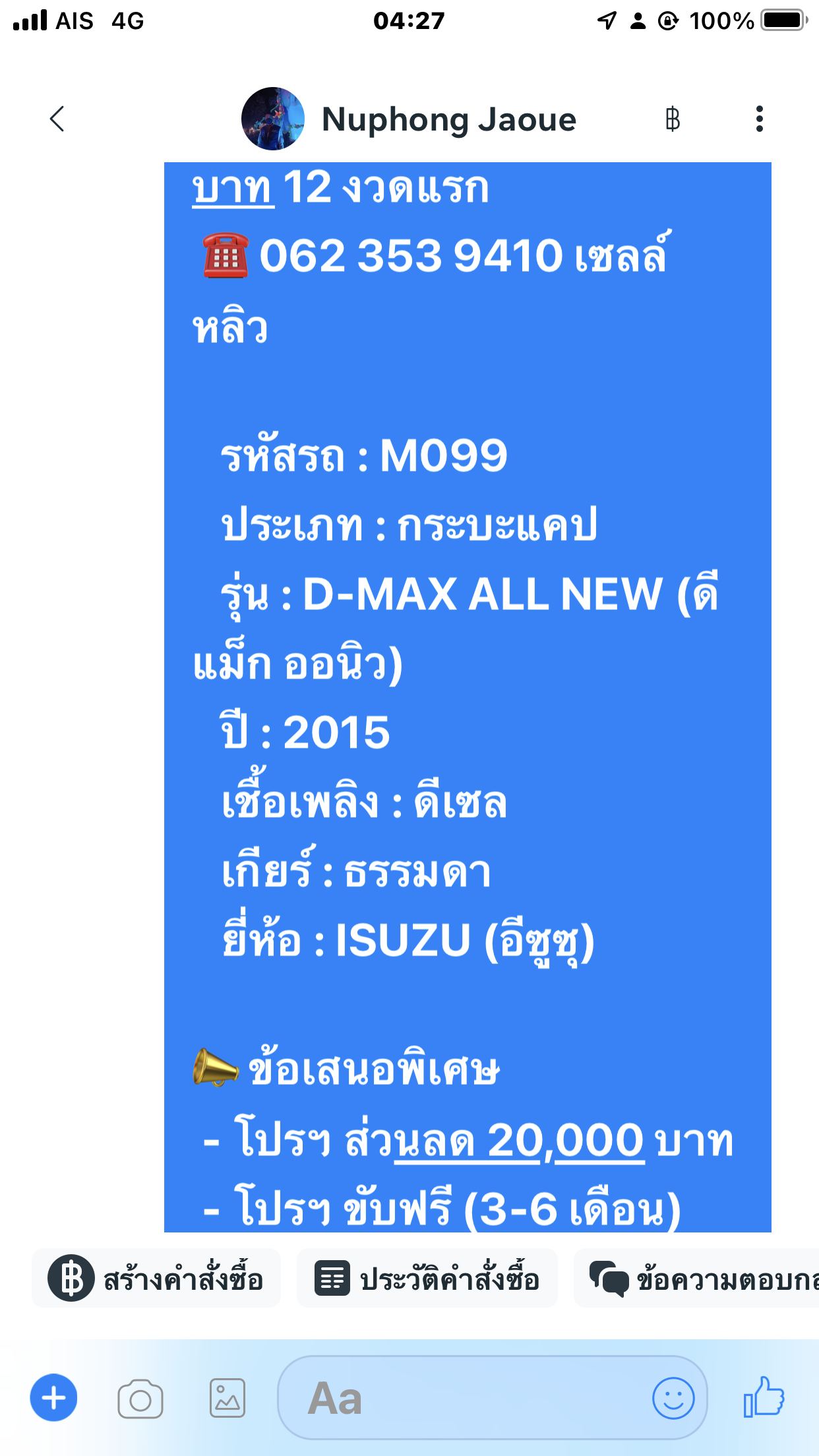Viewport: 819px width, 1456px height.
Task: Tap the สร้างคำสั่งซื้อ create order chip
Action: click(156, 1278)
